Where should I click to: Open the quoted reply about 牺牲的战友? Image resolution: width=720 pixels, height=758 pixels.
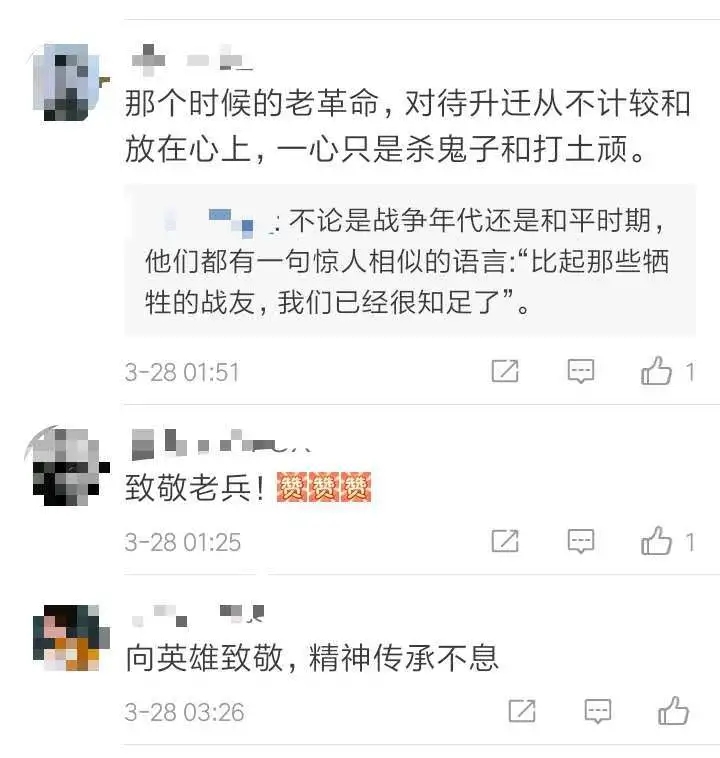[408, 260]
